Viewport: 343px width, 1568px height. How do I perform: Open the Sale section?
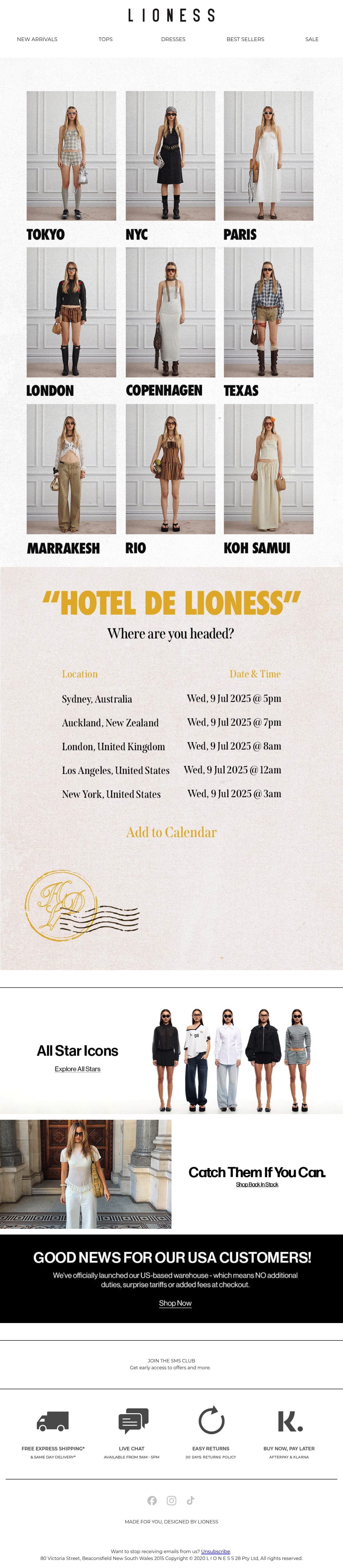(x=312, y=39)
